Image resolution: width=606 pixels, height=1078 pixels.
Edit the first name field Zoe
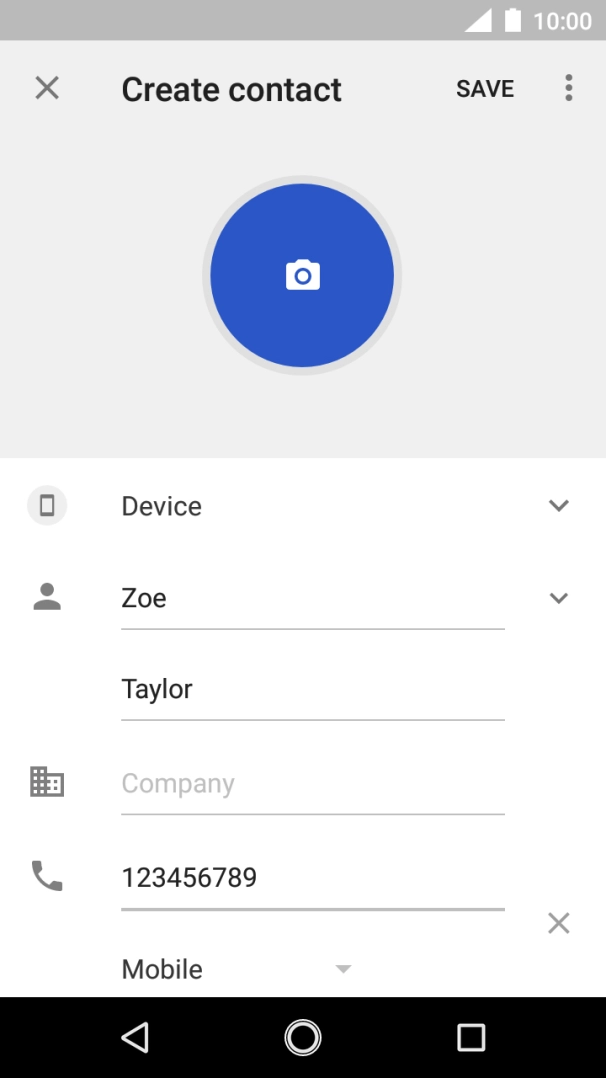(x=312, y=599)
